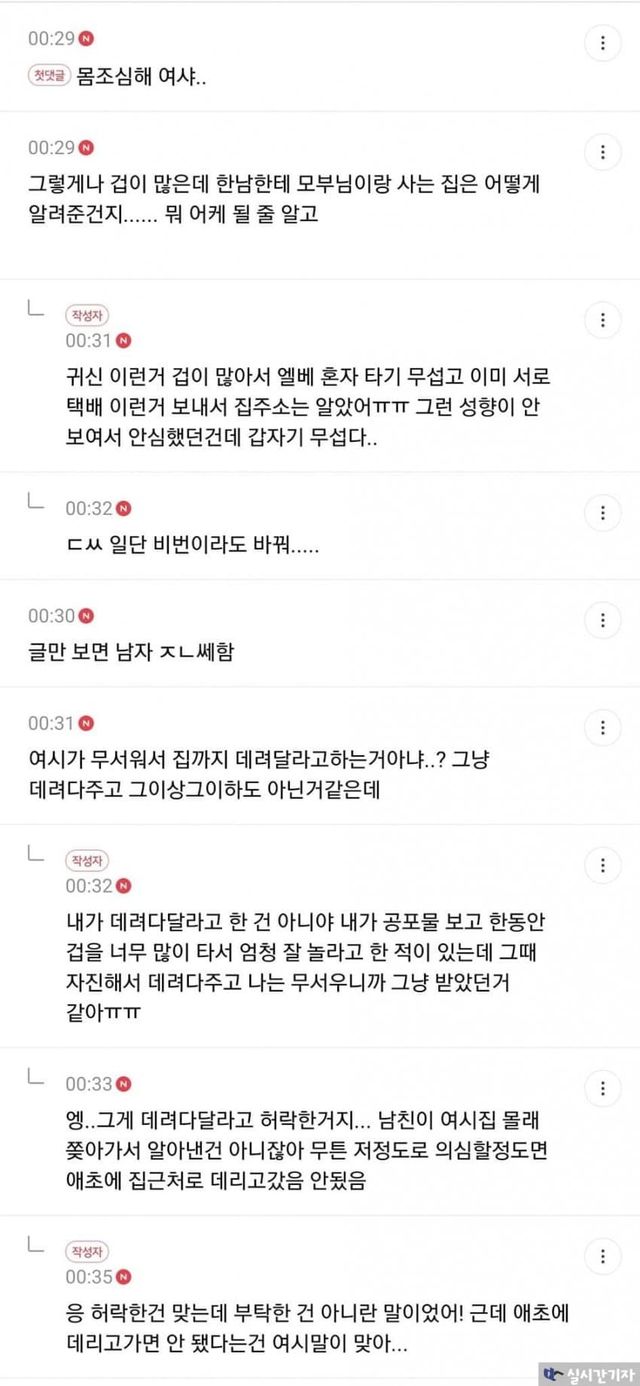Open options for the reply starting '엥..그게 데려다달라고'

[602, 1088]
